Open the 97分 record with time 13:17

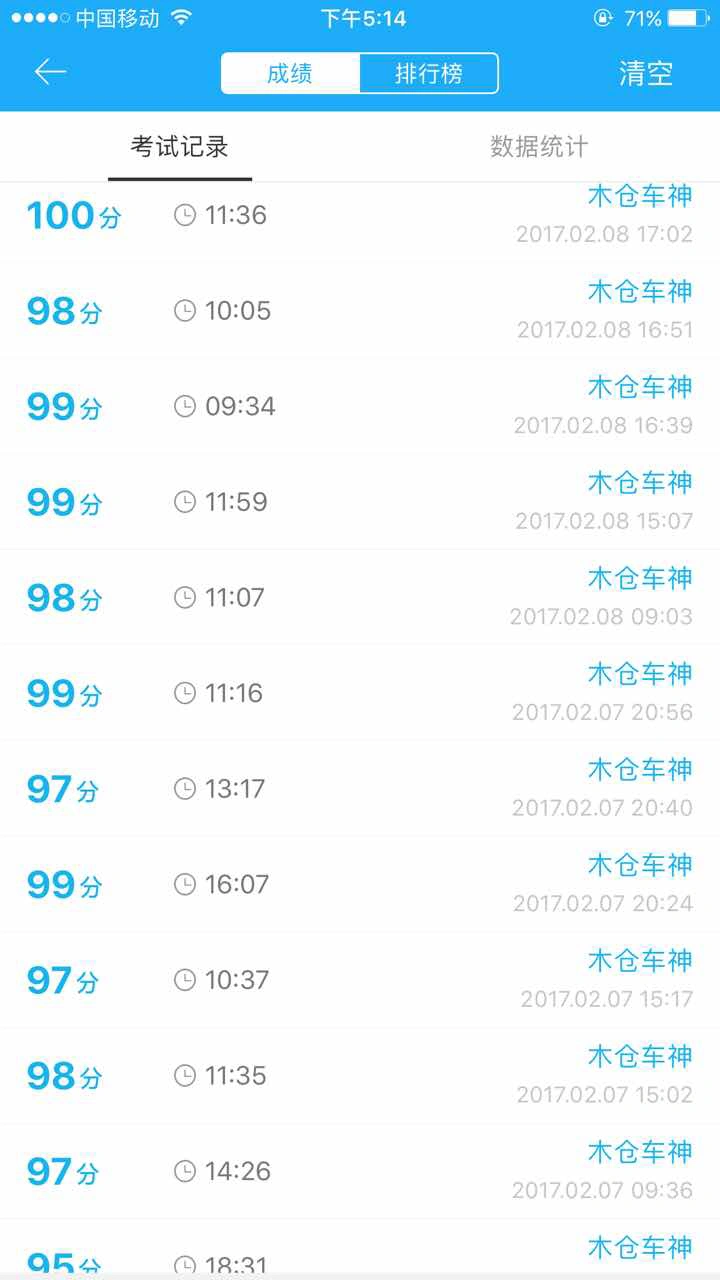coord(360,788)
